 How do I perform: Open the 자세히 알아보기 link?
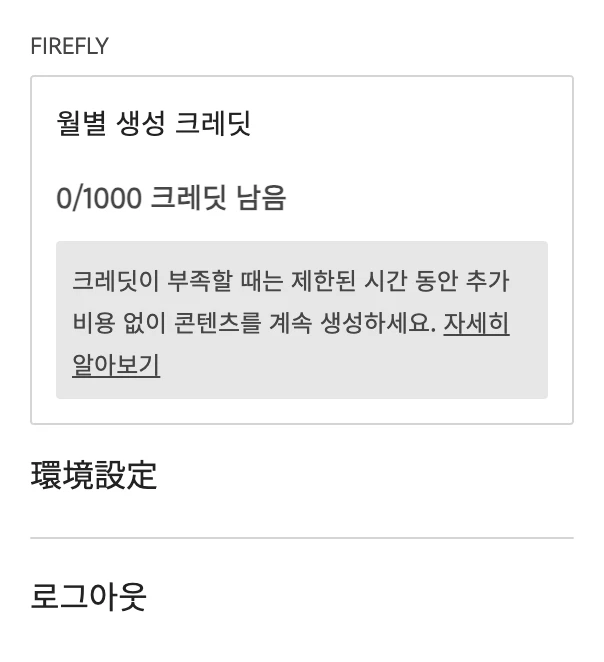476,324
